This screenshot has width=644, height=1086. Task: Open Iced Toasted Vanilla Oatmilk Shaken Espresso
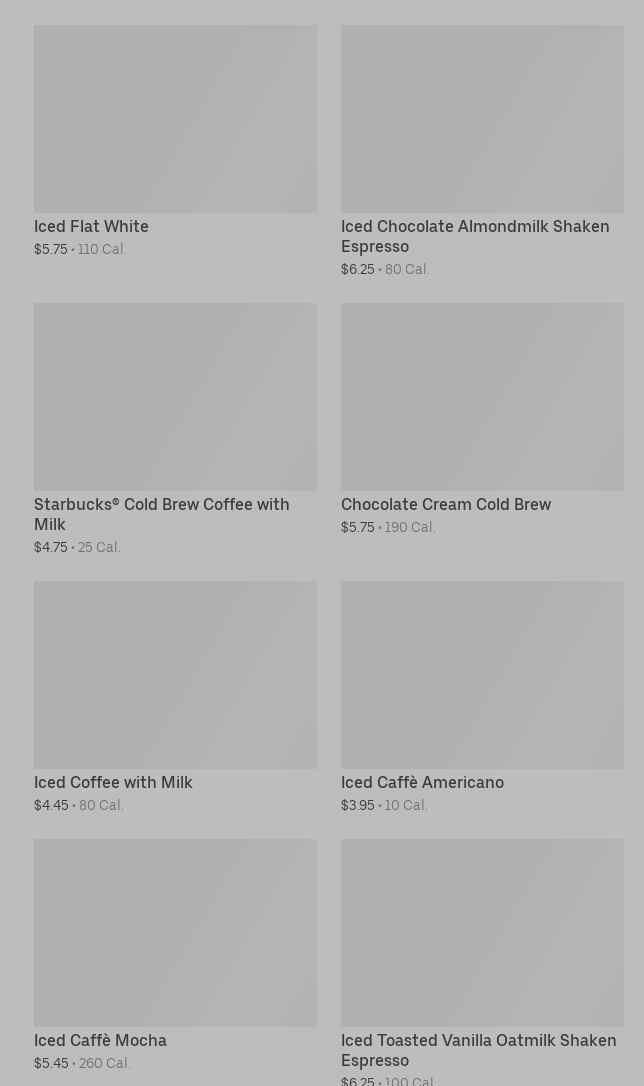[x=482, y=934]
